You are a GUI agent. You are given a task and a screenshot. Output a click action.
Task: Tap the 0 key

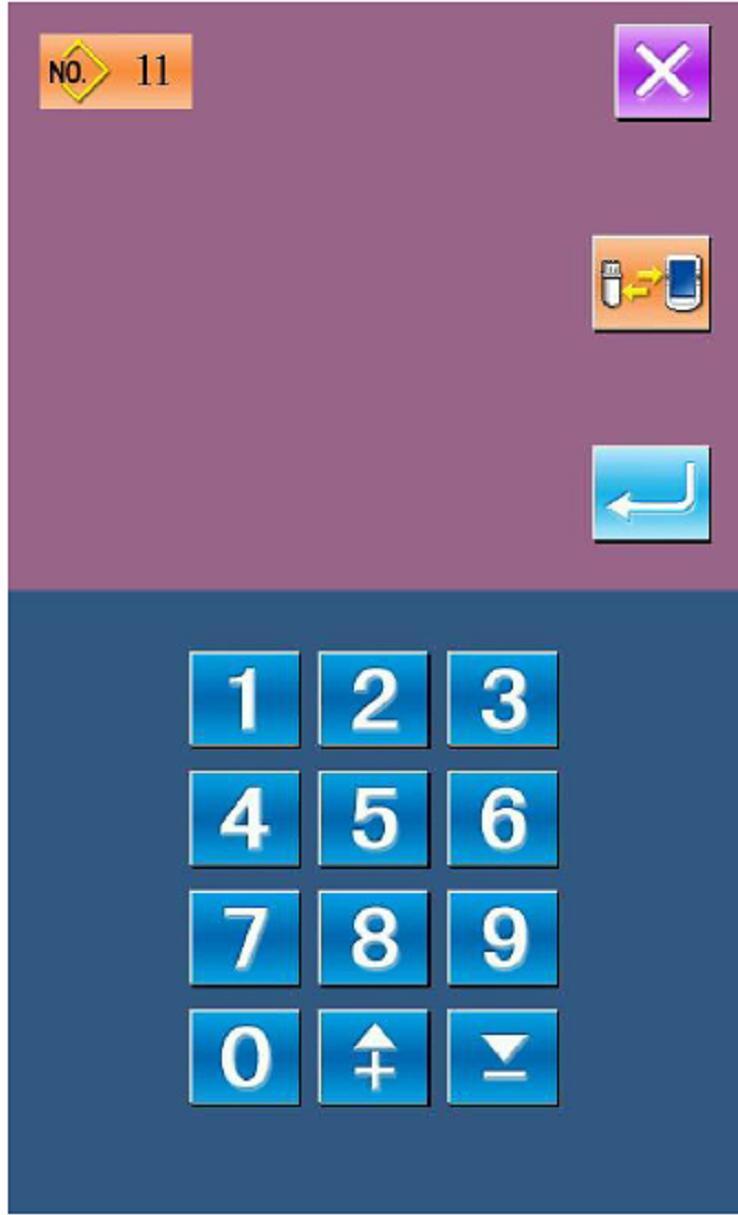coord(244,1056)
